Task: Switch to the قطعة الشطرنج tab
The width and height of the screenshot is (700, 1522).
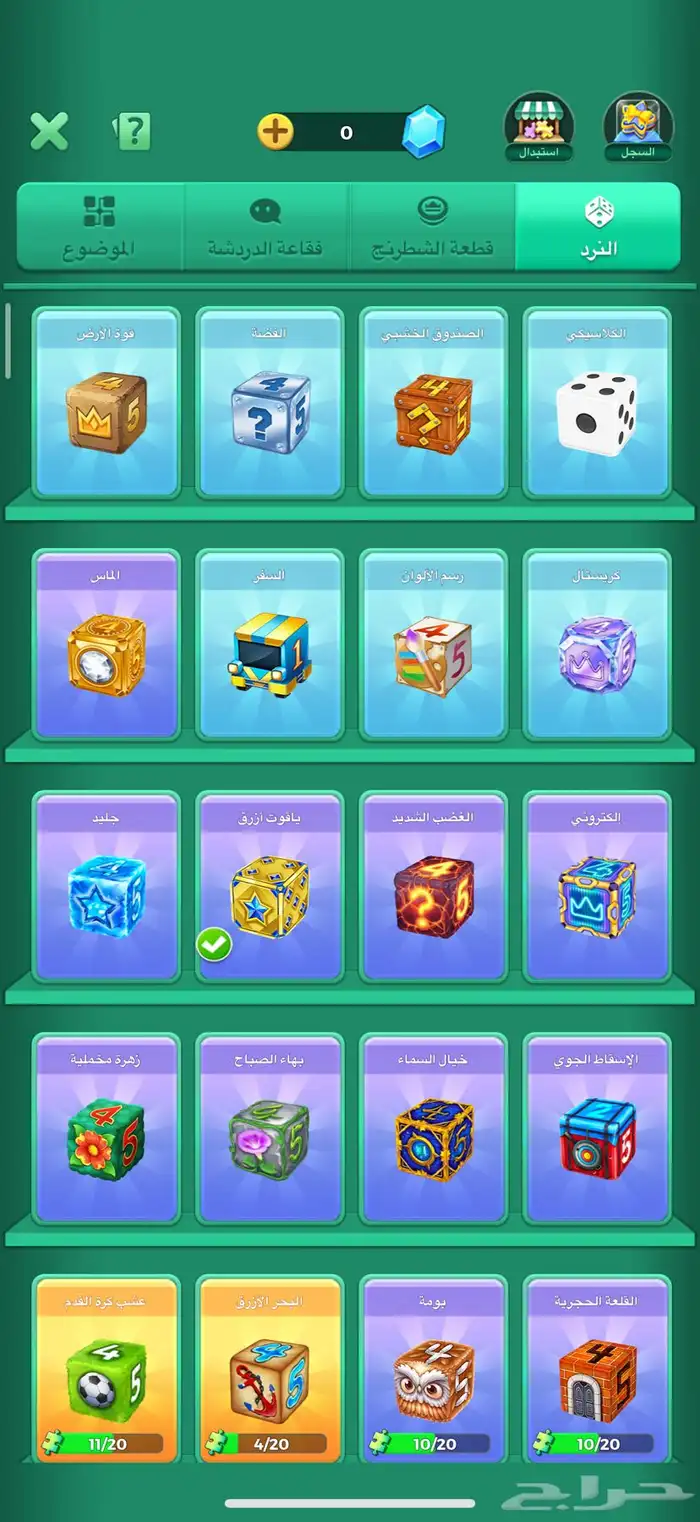Action: 433,227
